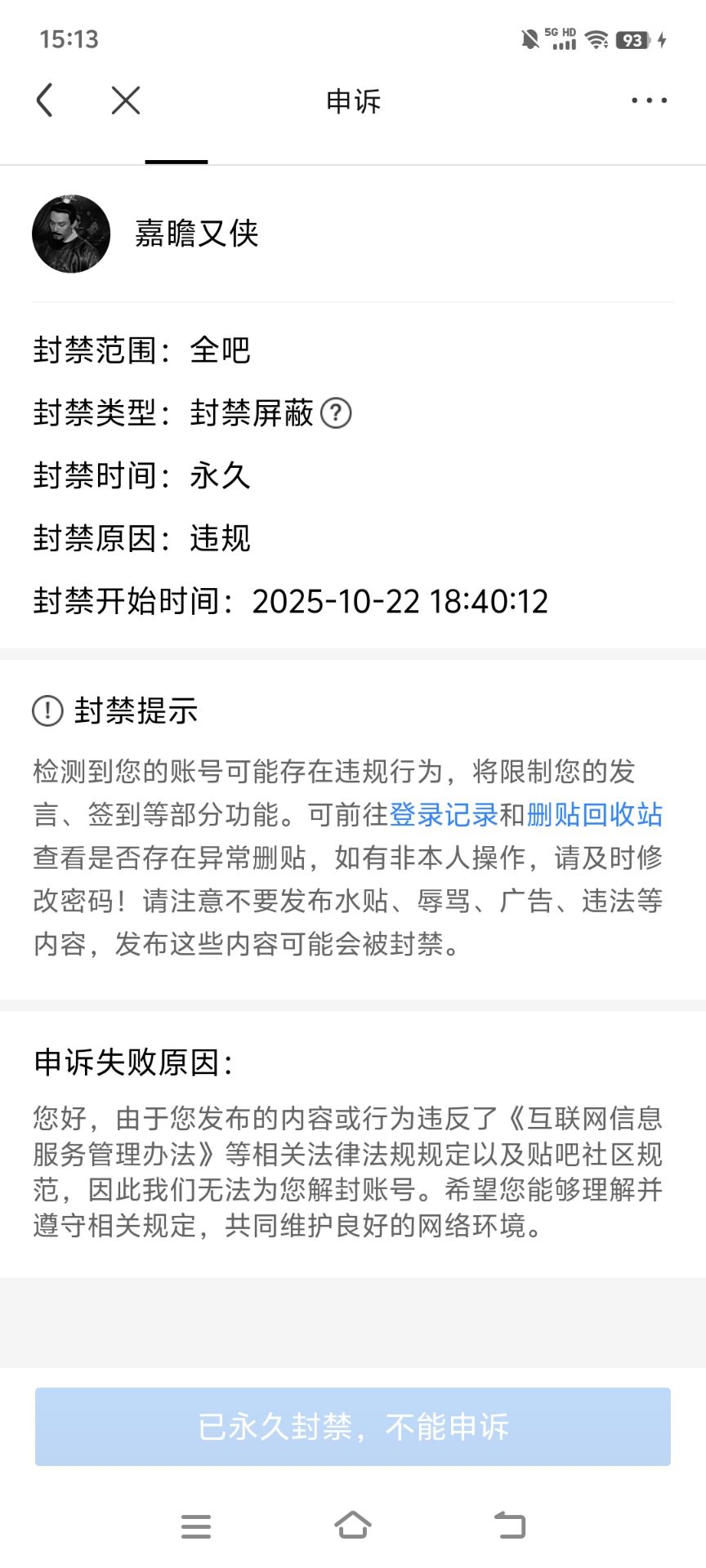Open the 登录记录 link
The height and width of the screenshot is (1568, 706).
tap(443, 814)
